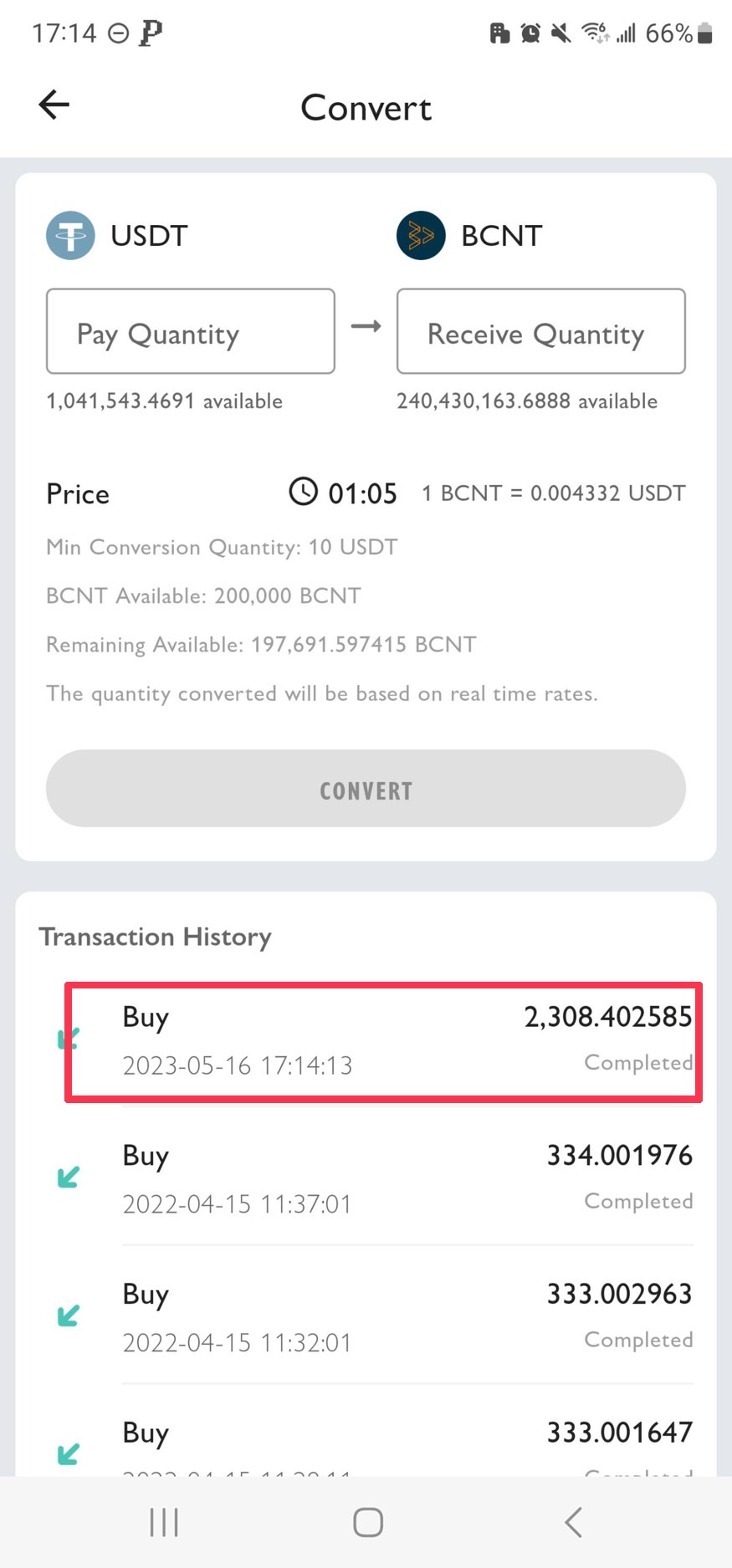Tap the CONVERT button
732x1568 pixels.
pyautogui.click(x=366, y=789)
